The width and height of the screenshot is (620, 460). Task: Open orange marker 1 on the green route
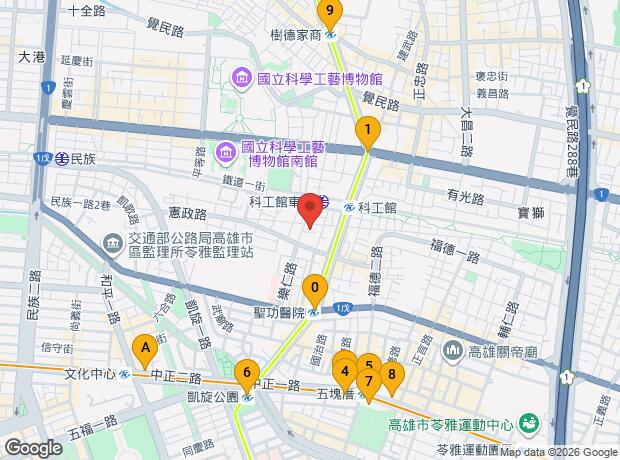[368, 132]
